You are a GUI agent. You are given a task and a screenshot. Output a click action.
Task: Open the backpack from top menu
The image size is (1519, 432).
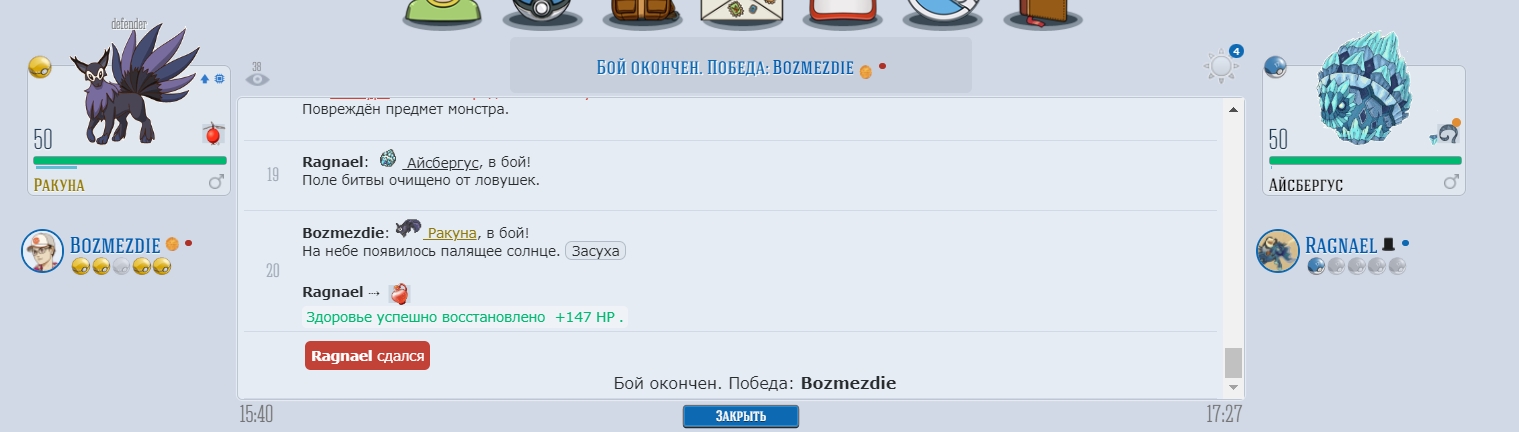click(x=643, y=12)
